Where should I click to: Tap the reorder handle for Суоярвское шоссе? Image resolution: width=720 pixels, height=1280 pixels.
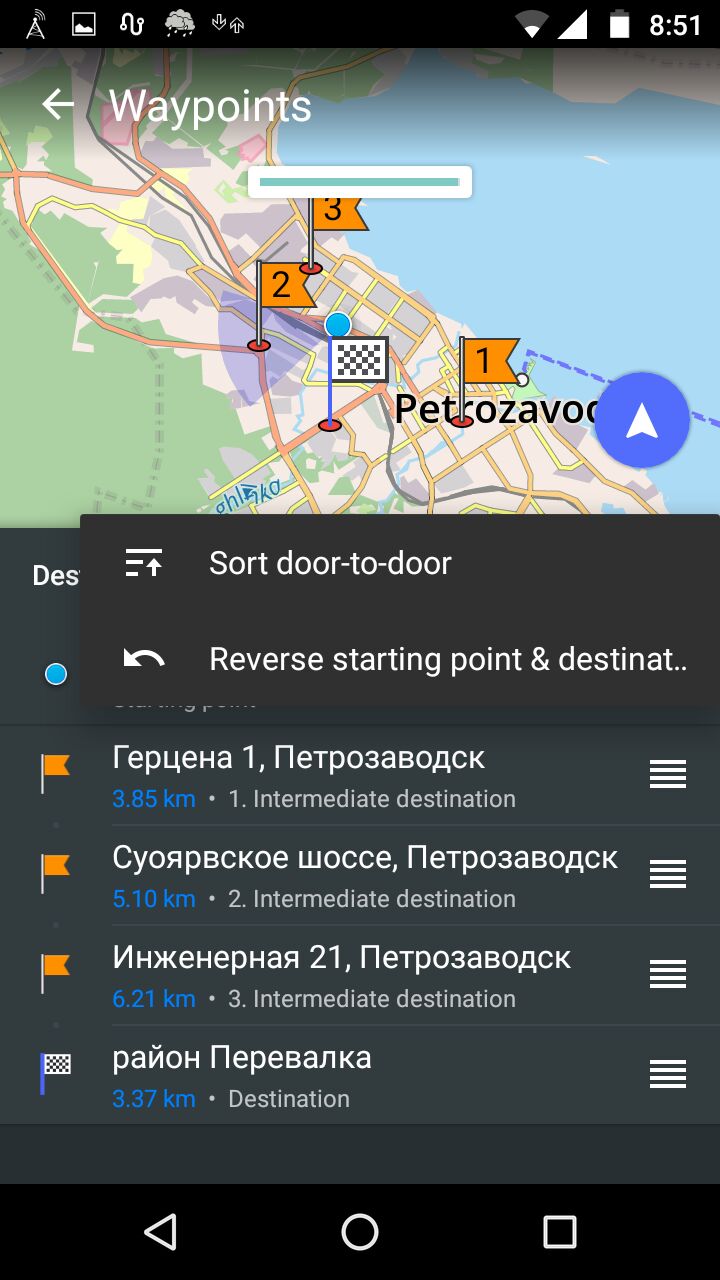click(668, 875)
